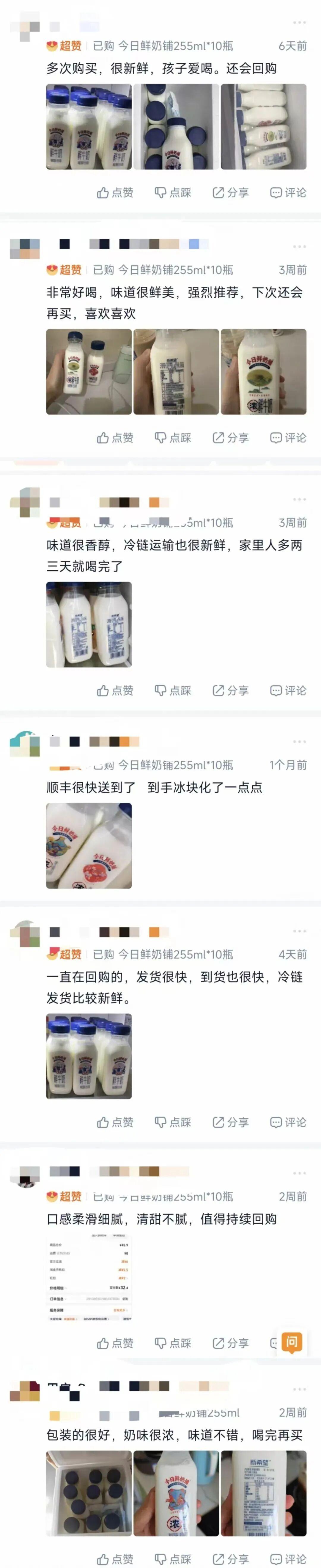Open first photo in the "多次购买" review
The height and width of the screenshot is (1568, 321).
pyautogui.click(x=89, y=127)
